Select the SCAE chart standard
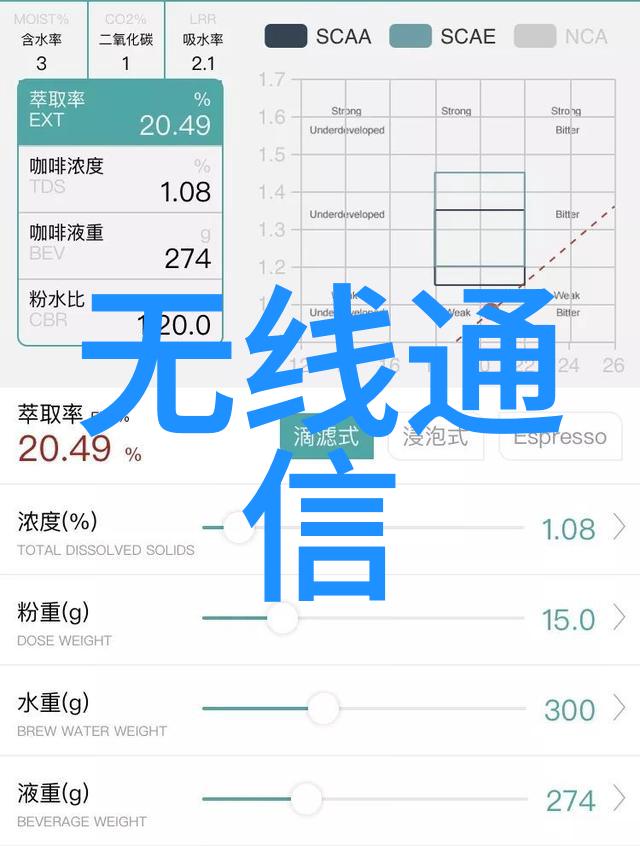 click(x=441, y=37)
